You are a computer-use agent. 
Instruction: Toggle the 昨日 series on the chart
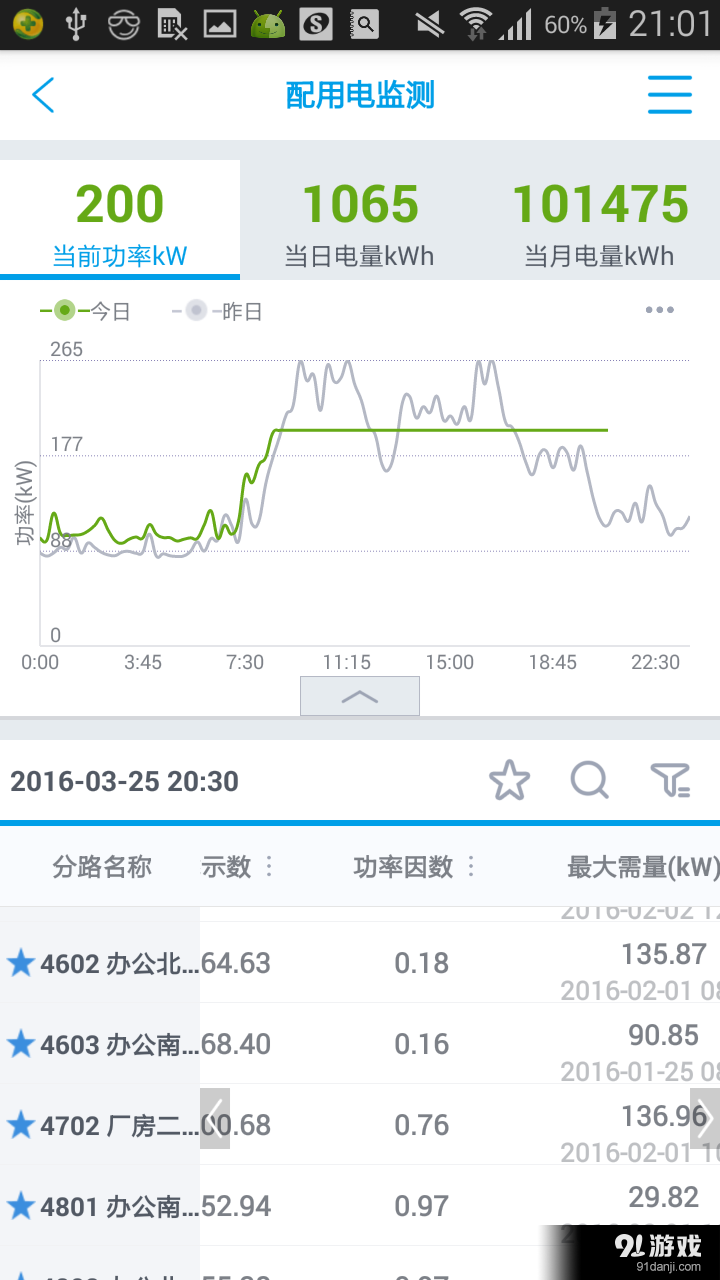225,310
